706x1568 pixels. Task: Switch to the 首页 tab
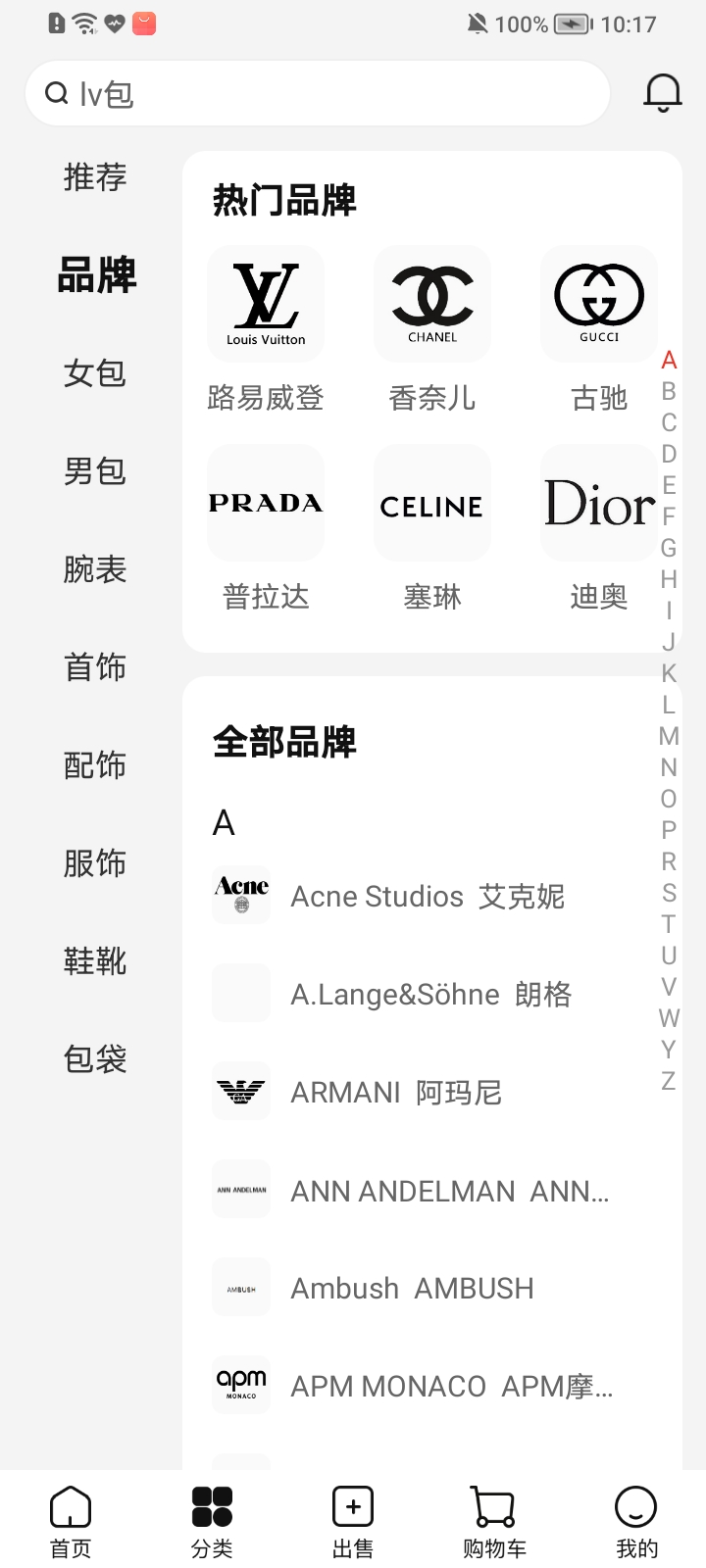(71, 1520)
